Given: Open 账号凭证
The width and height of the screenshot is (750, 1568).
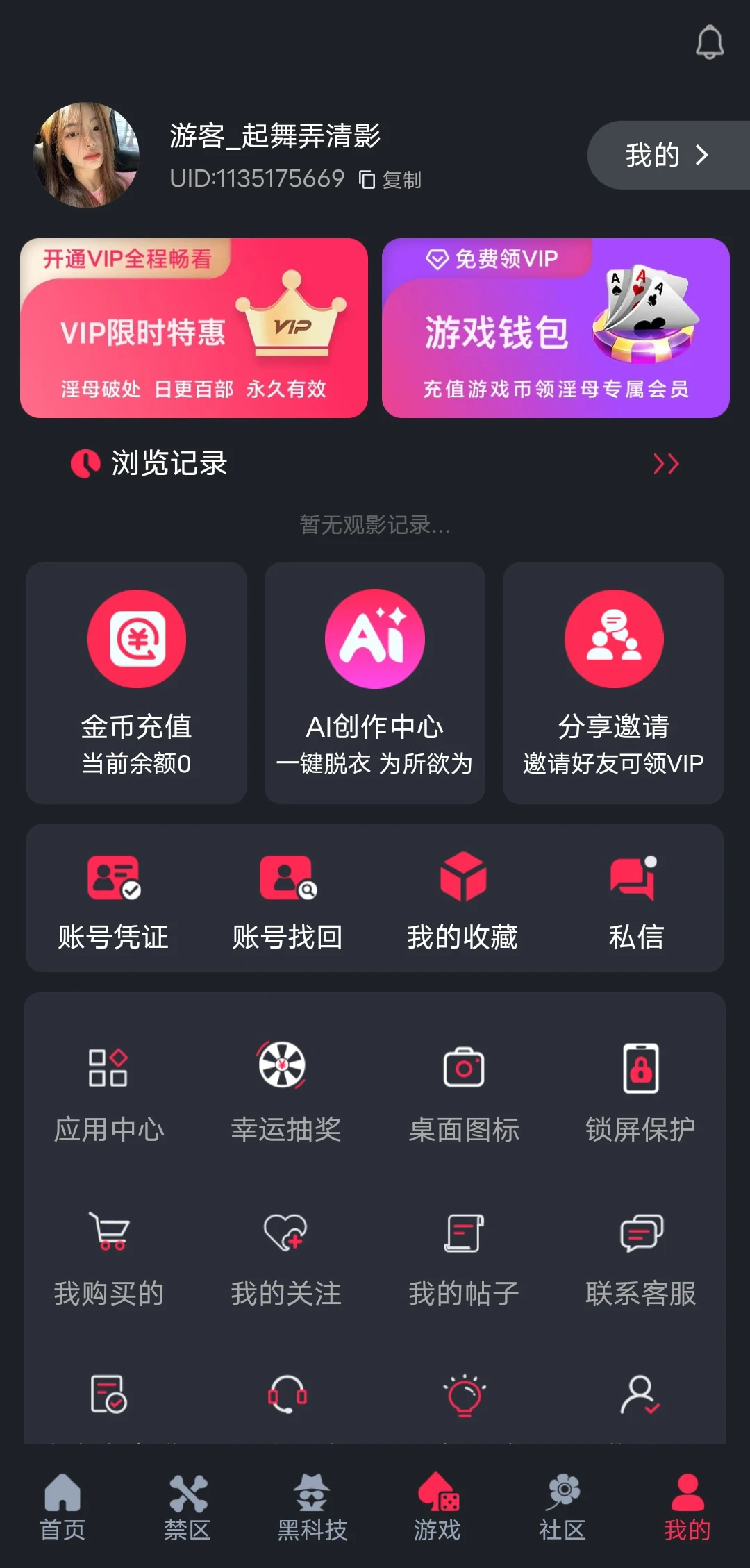Looking at the screenshot, I should click(x=113, y=901).
